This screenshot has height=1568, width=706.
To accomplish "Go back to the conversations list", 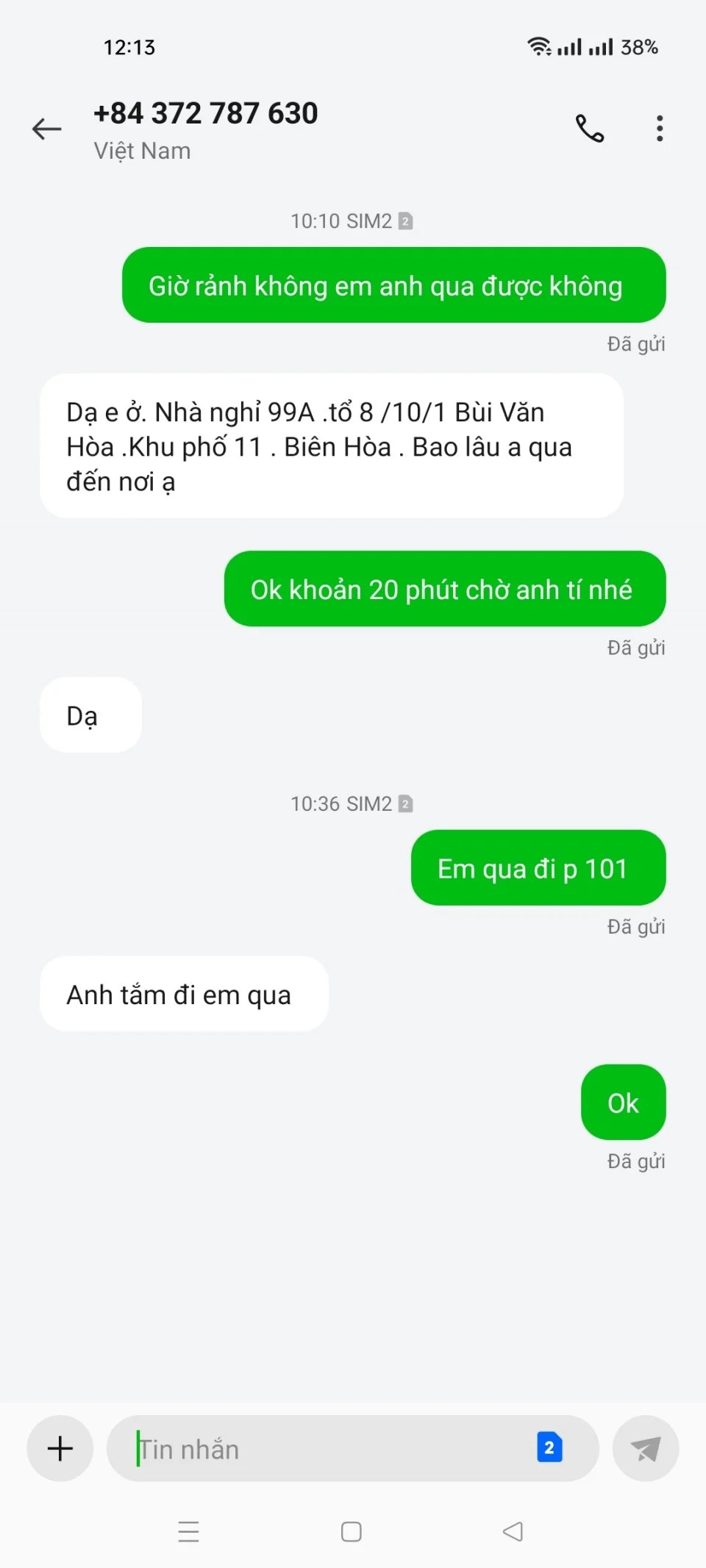I will (46, 129).
